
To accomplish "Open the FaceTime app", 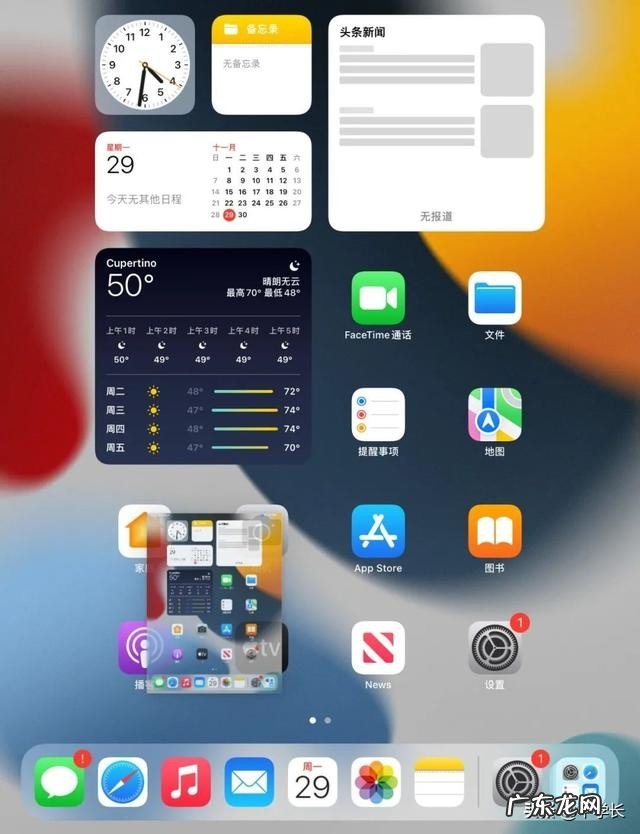I will pos(378,298).
